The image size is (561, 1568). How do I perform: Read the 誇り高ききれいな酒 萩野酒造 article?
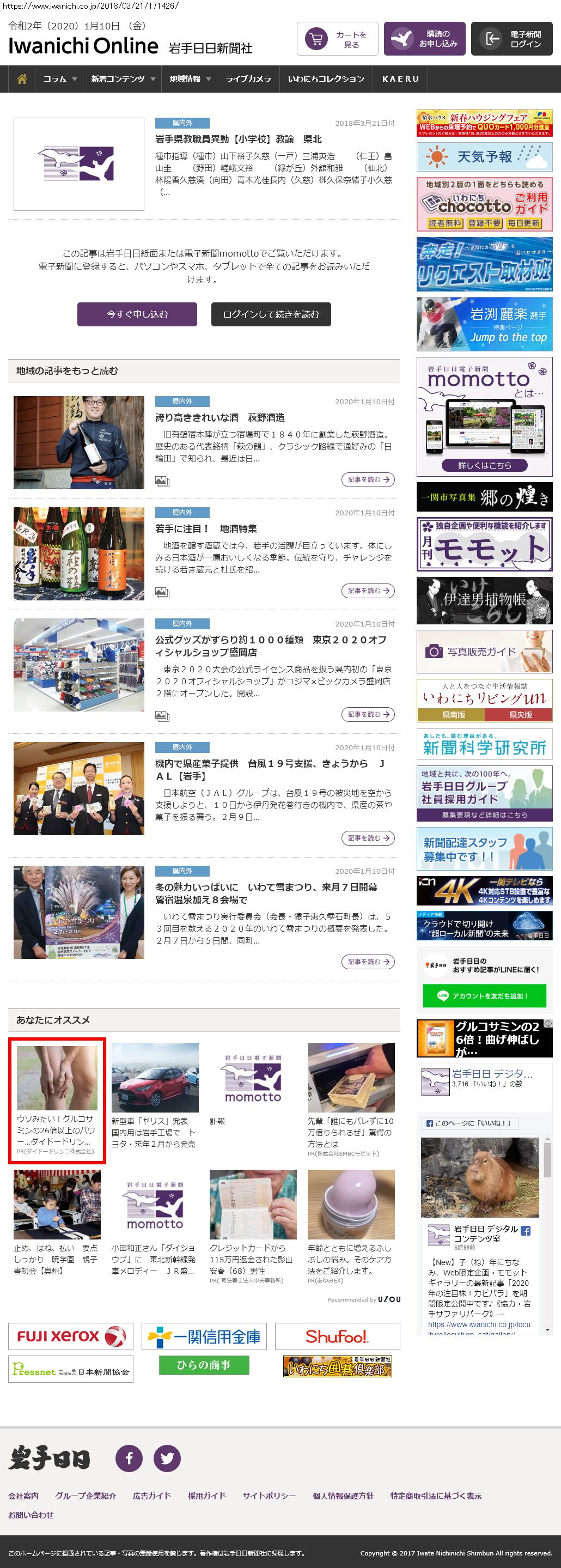click(219, 417)
